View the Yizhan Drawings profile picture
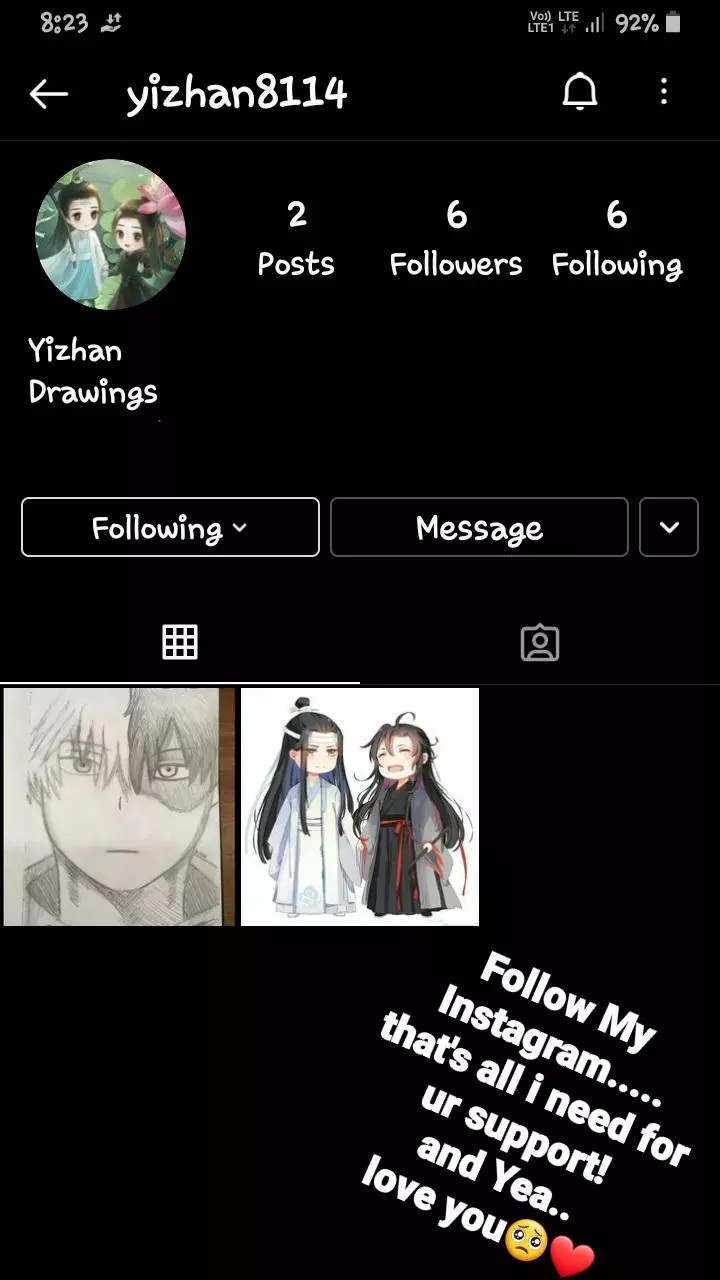Viewport: 720px width, 1280px height. point(110,235)
